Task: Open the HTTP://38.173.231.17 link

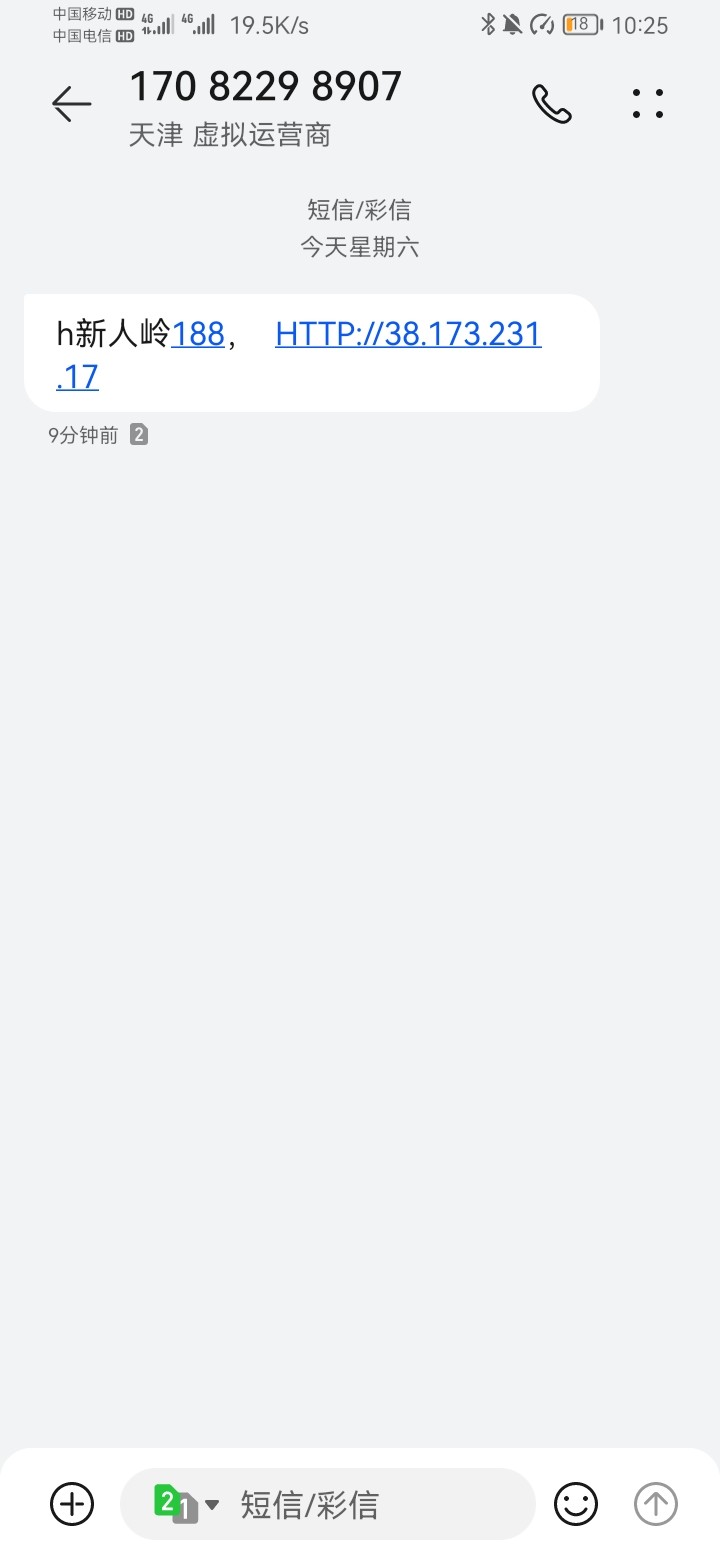Action: [408, 333]
